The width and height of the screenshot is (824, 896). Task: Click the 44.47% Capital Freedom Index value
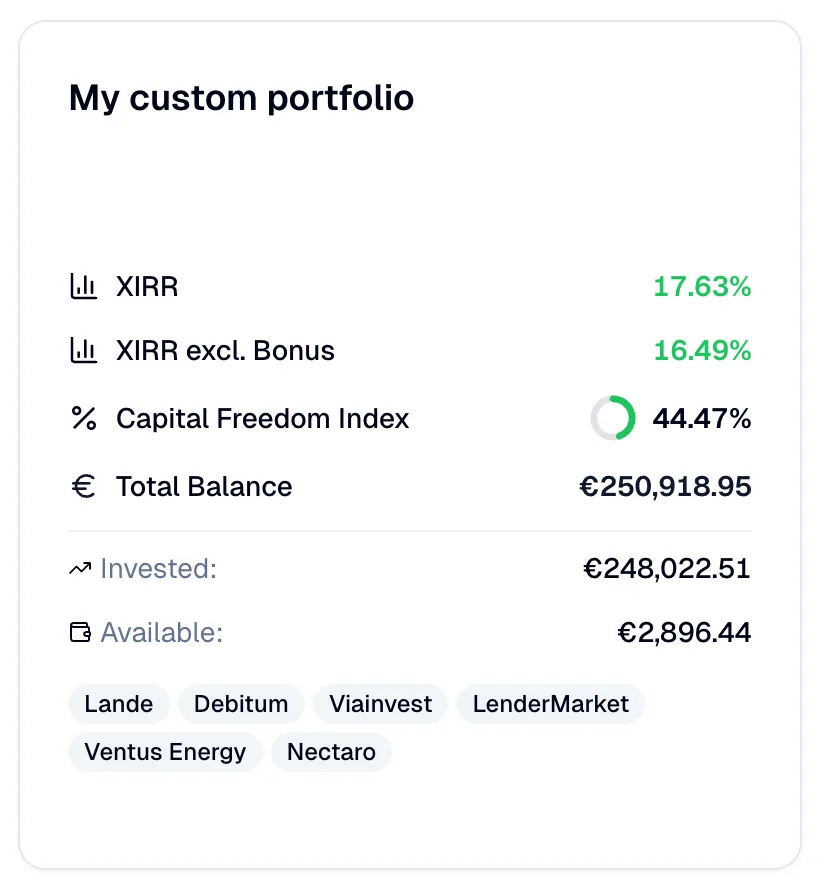(x=702, y=419)
